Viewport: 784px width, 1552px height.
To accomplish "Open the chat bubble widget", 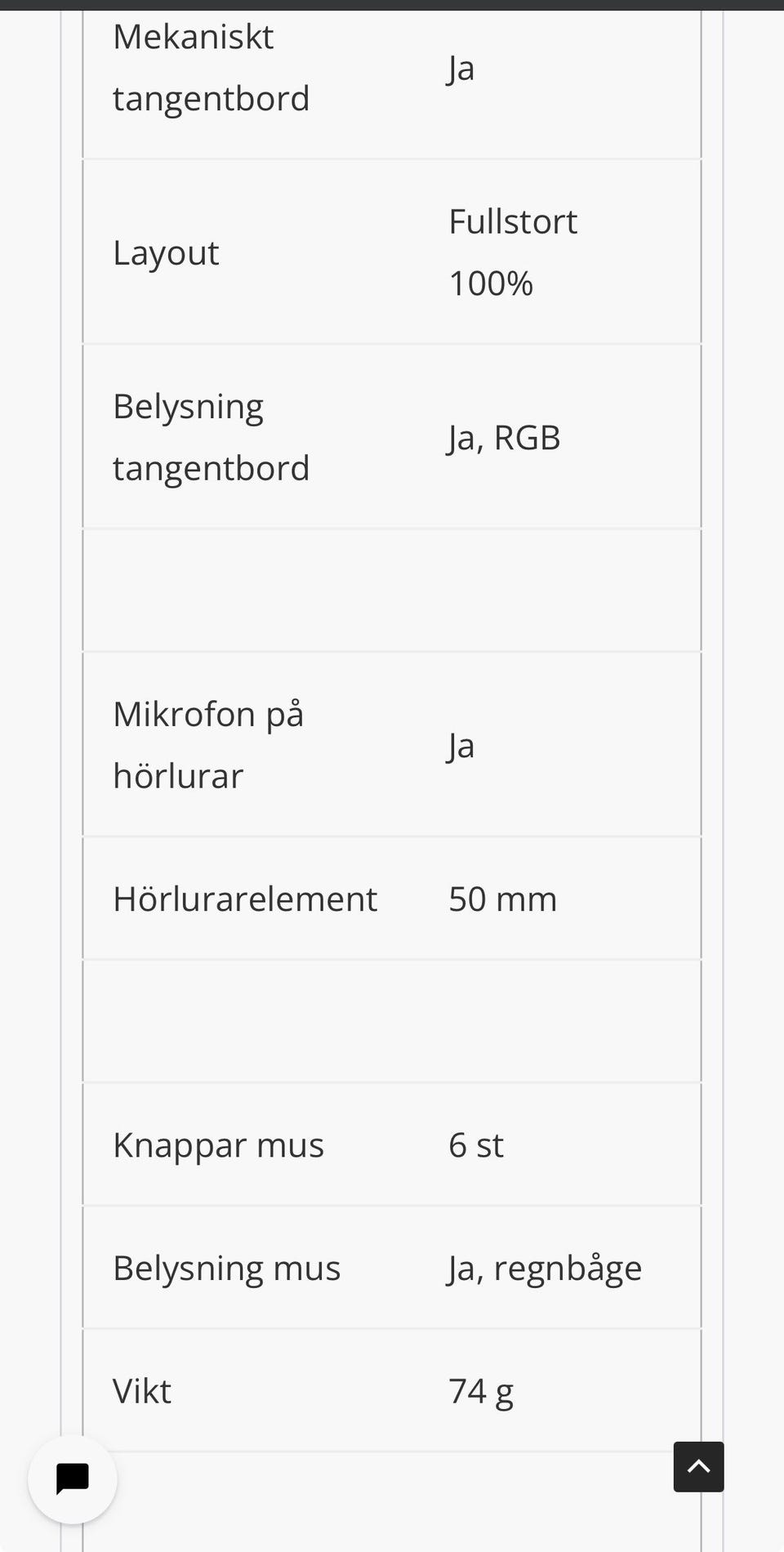I will click(73, 1478).
